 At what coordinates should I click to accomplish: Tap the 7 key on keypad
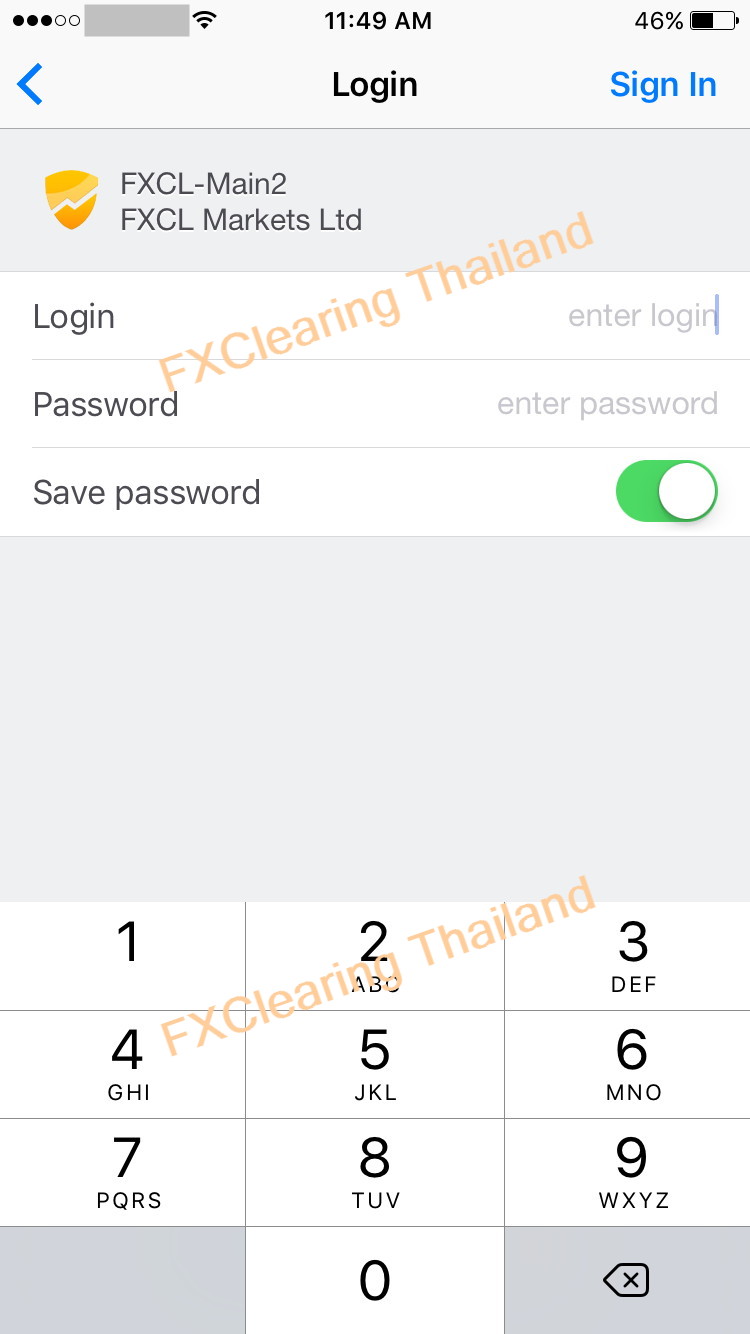pyautogui.click(x=123, y=1172)
